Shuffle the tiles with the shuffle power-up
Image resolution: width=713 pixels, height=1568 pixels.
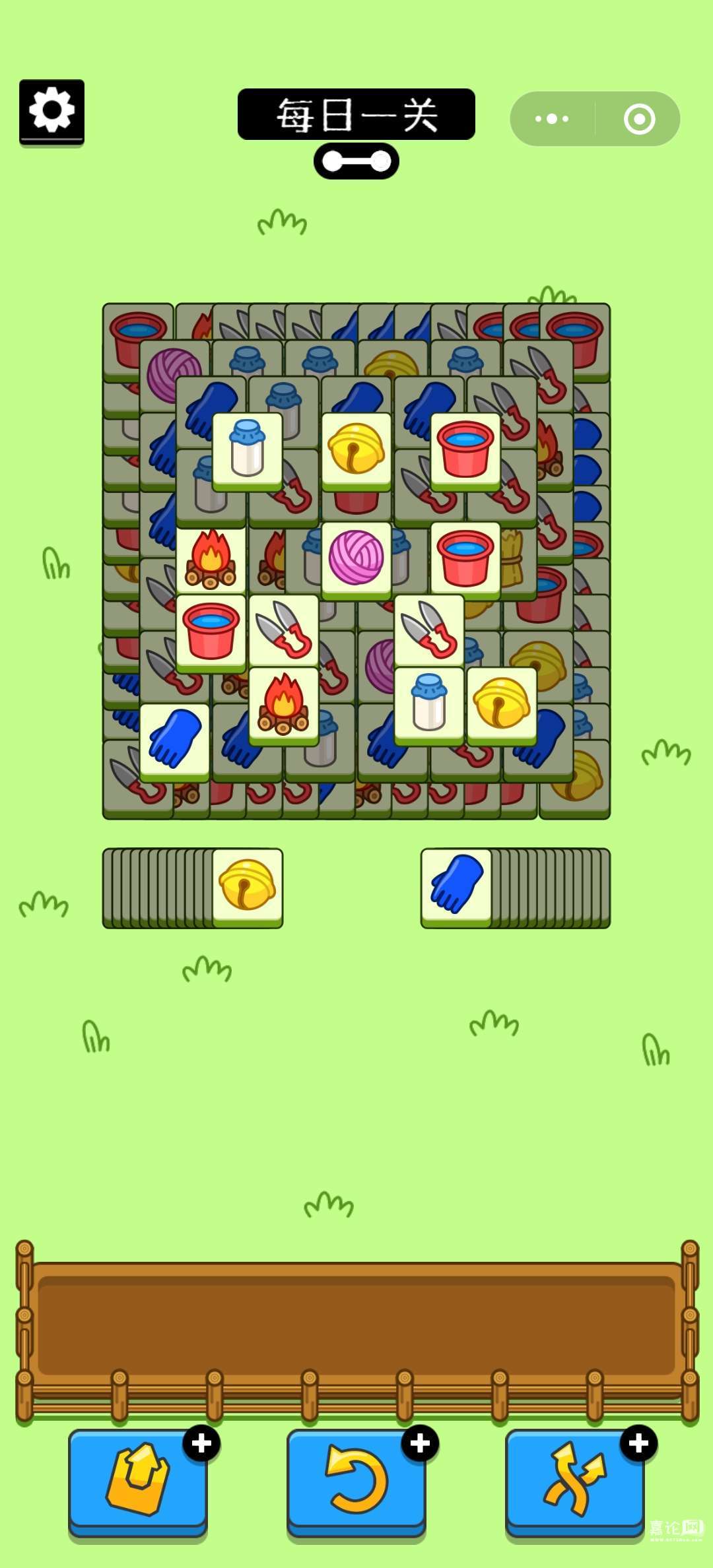pyautogui.click(x=574, y=1480)
